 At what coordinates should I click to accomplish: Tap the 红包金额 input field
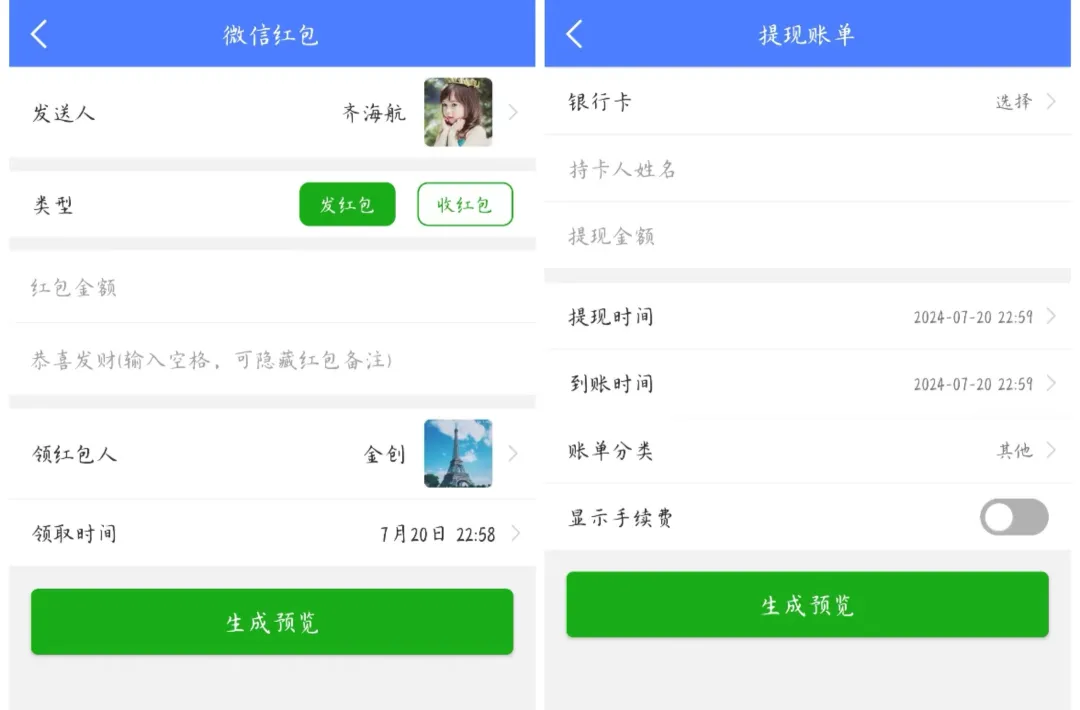tap(272, 289)
